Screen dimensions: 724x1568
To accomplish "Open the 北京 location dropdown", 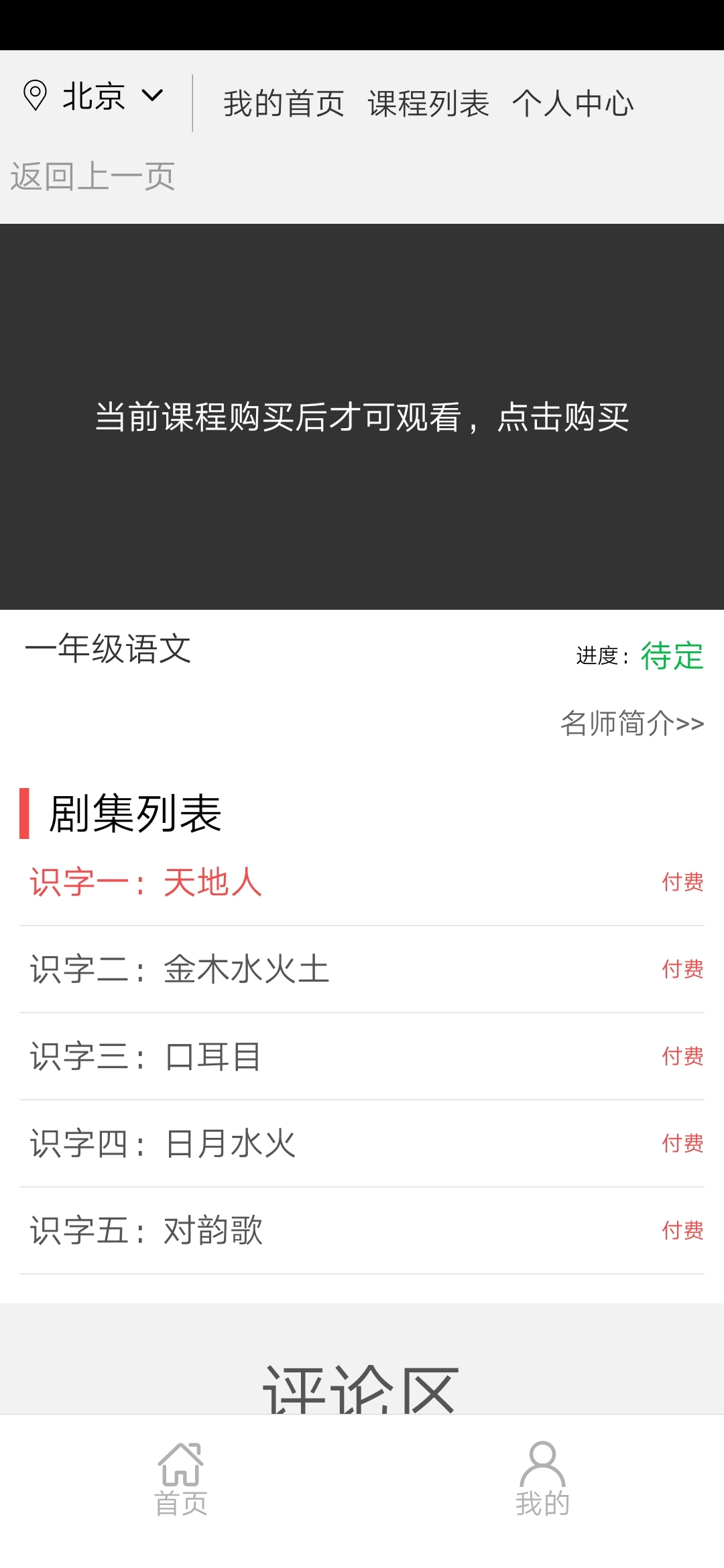I will point(94,96).
